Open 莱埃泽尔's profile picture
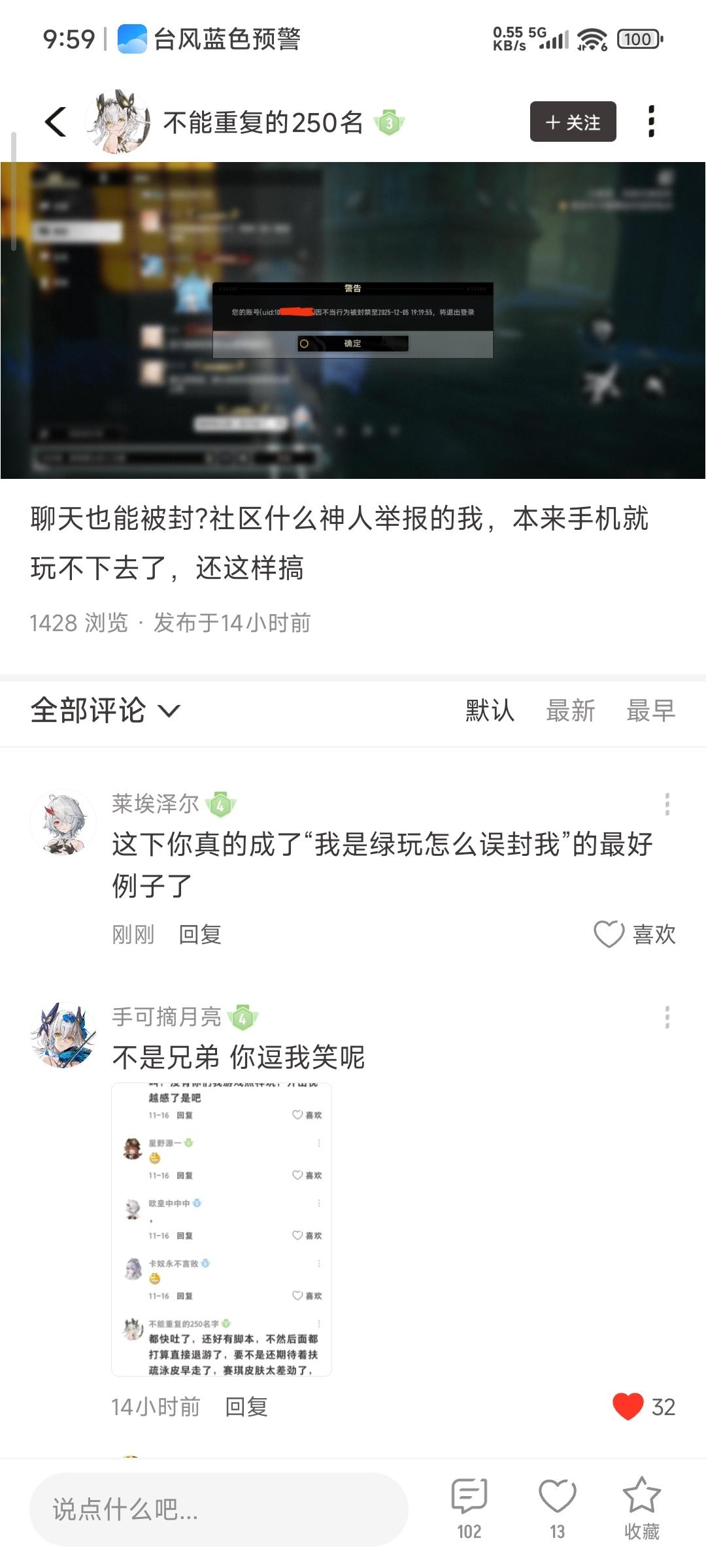 click(63, 822)
